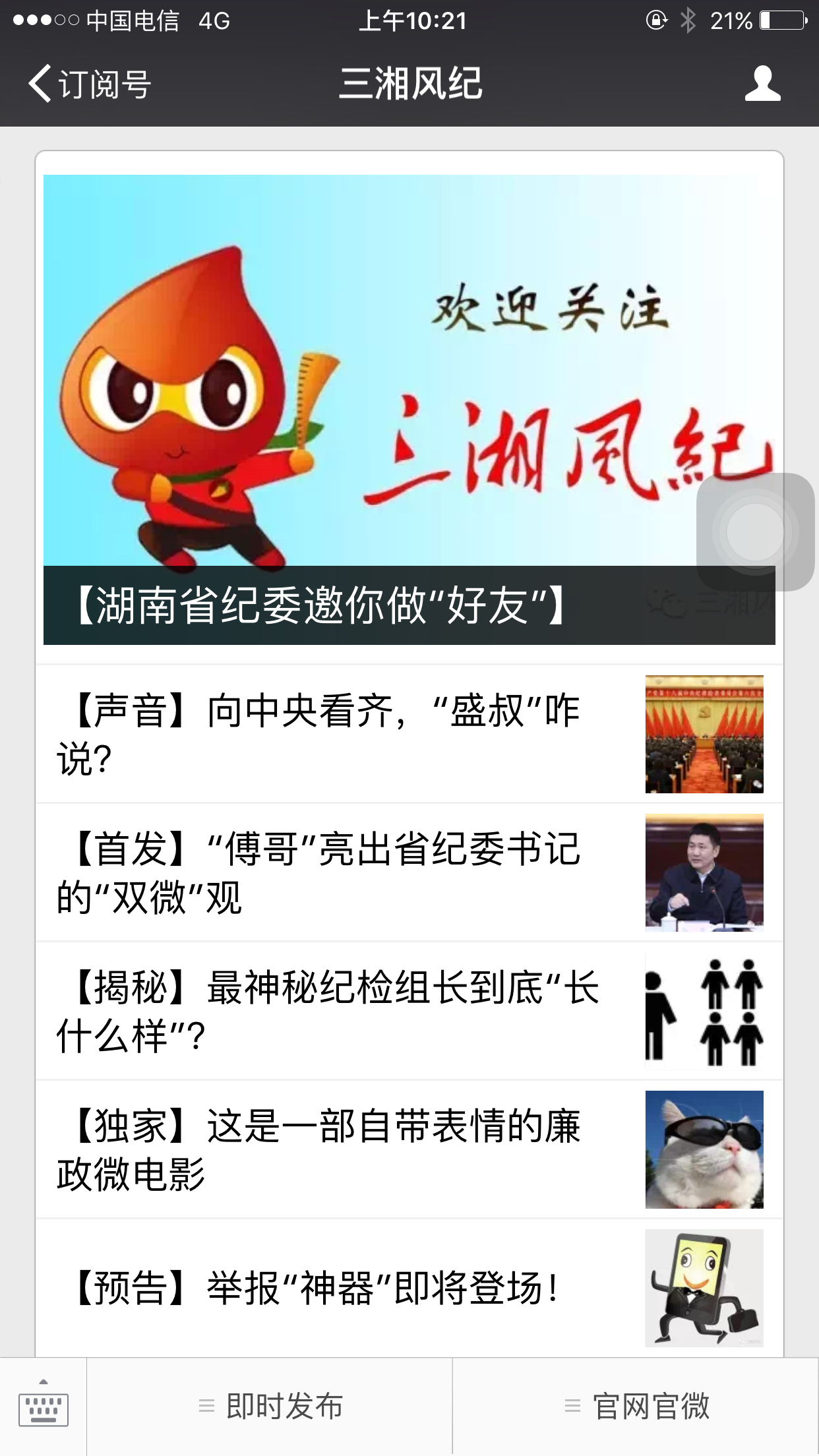The image size is (819, 1456).
Task: Expand the 官网官微 menu
Action: (636, 1407)
